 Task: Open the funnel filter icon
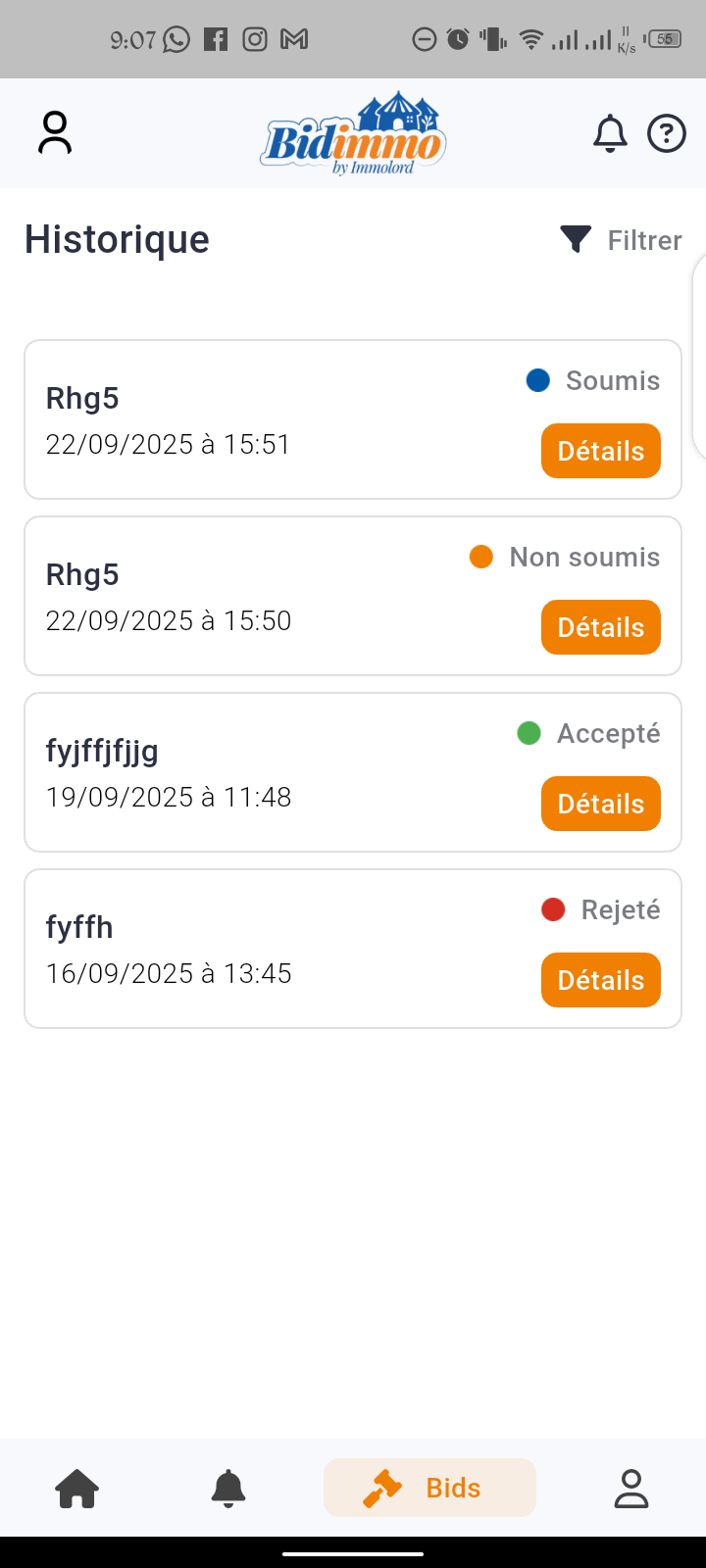(x=575, y=238)
